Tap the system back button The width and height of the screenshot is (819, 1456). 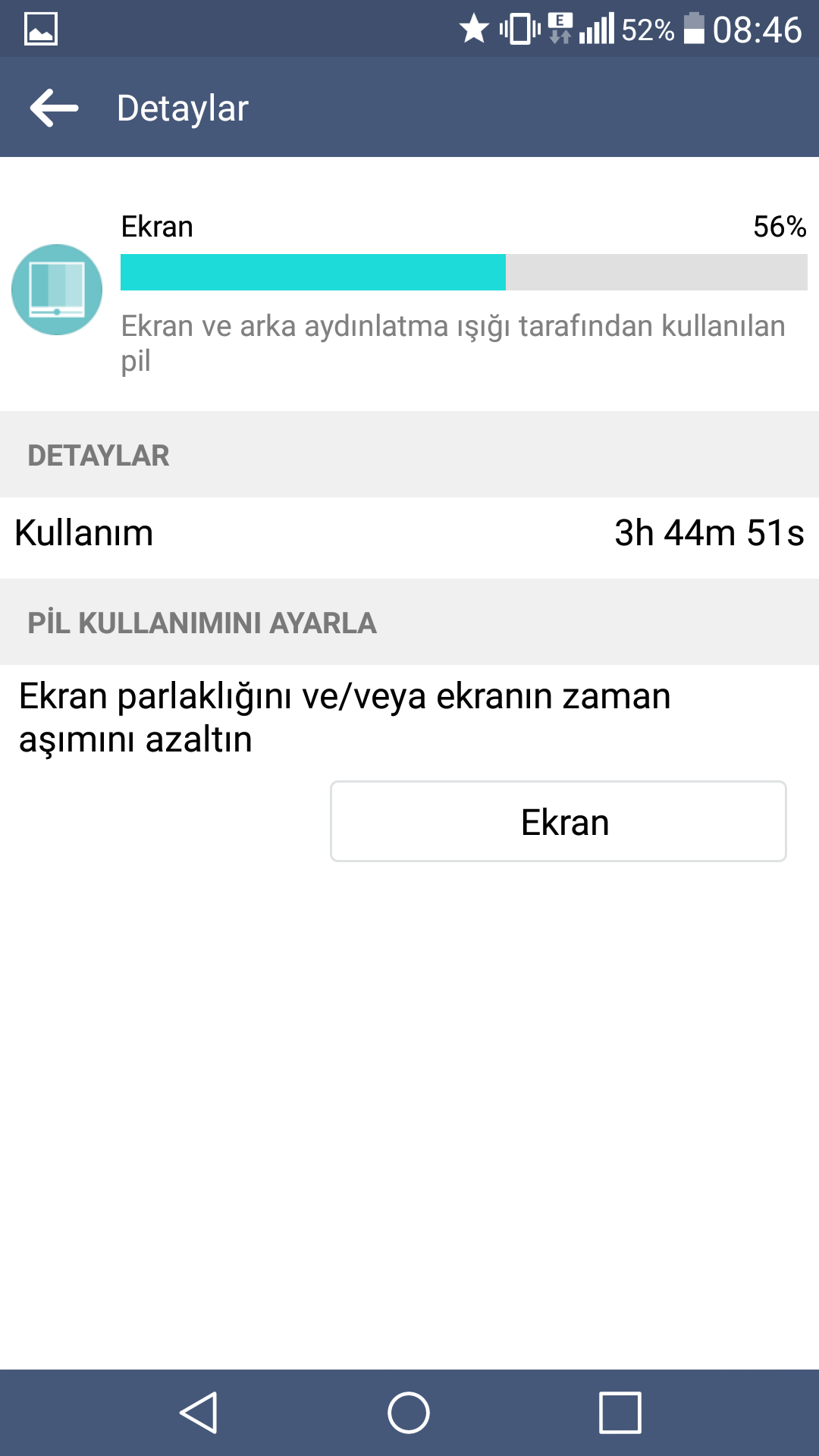point(199,1412)
